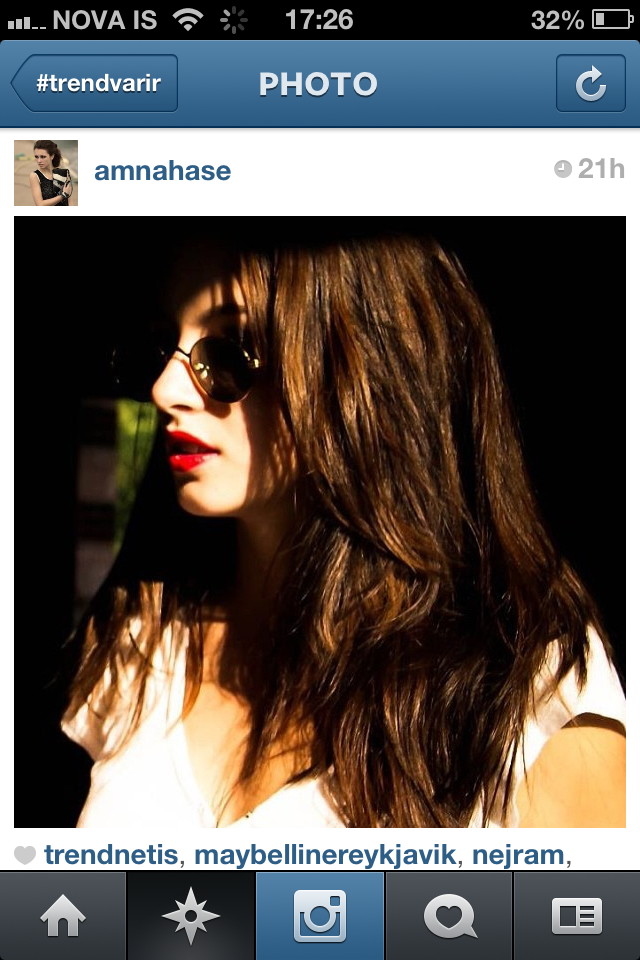Switch to the Profile tab
Image resolution: width=640 pixels, height=960 pixels.
pyautogui.click(x=577, y=916)
